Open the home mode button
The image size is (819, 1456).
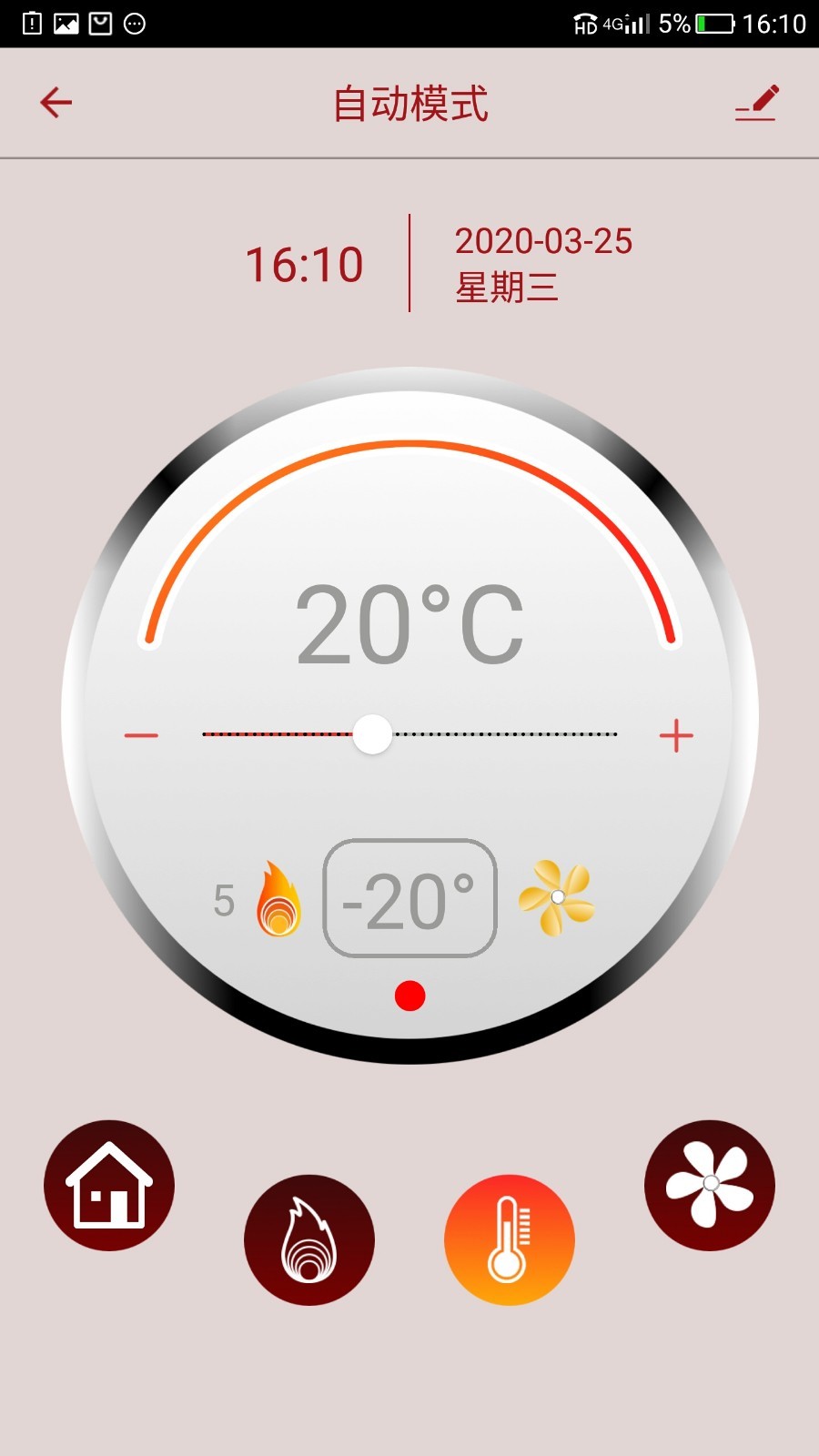109,1185
